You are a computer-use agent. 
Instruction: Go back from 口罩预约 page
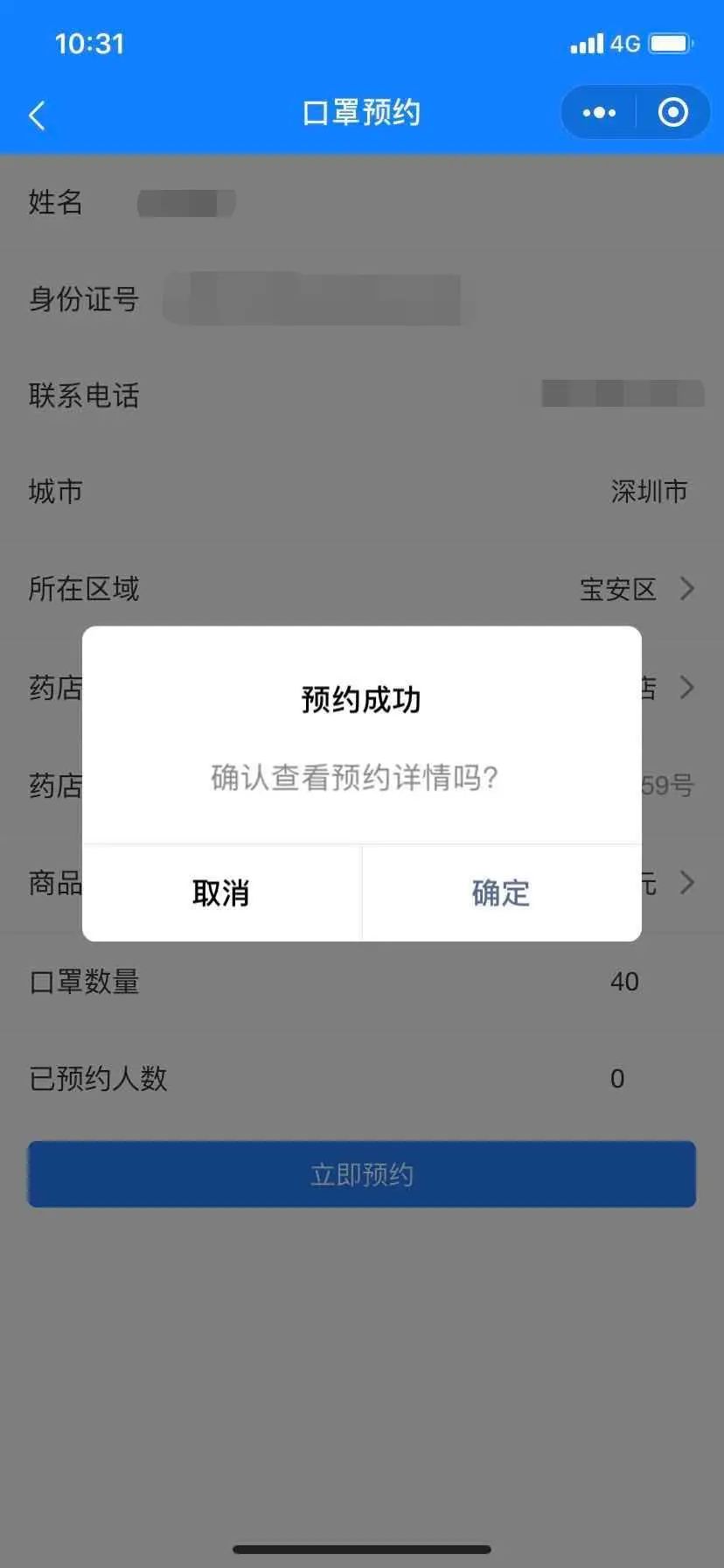tap(37, 115)
